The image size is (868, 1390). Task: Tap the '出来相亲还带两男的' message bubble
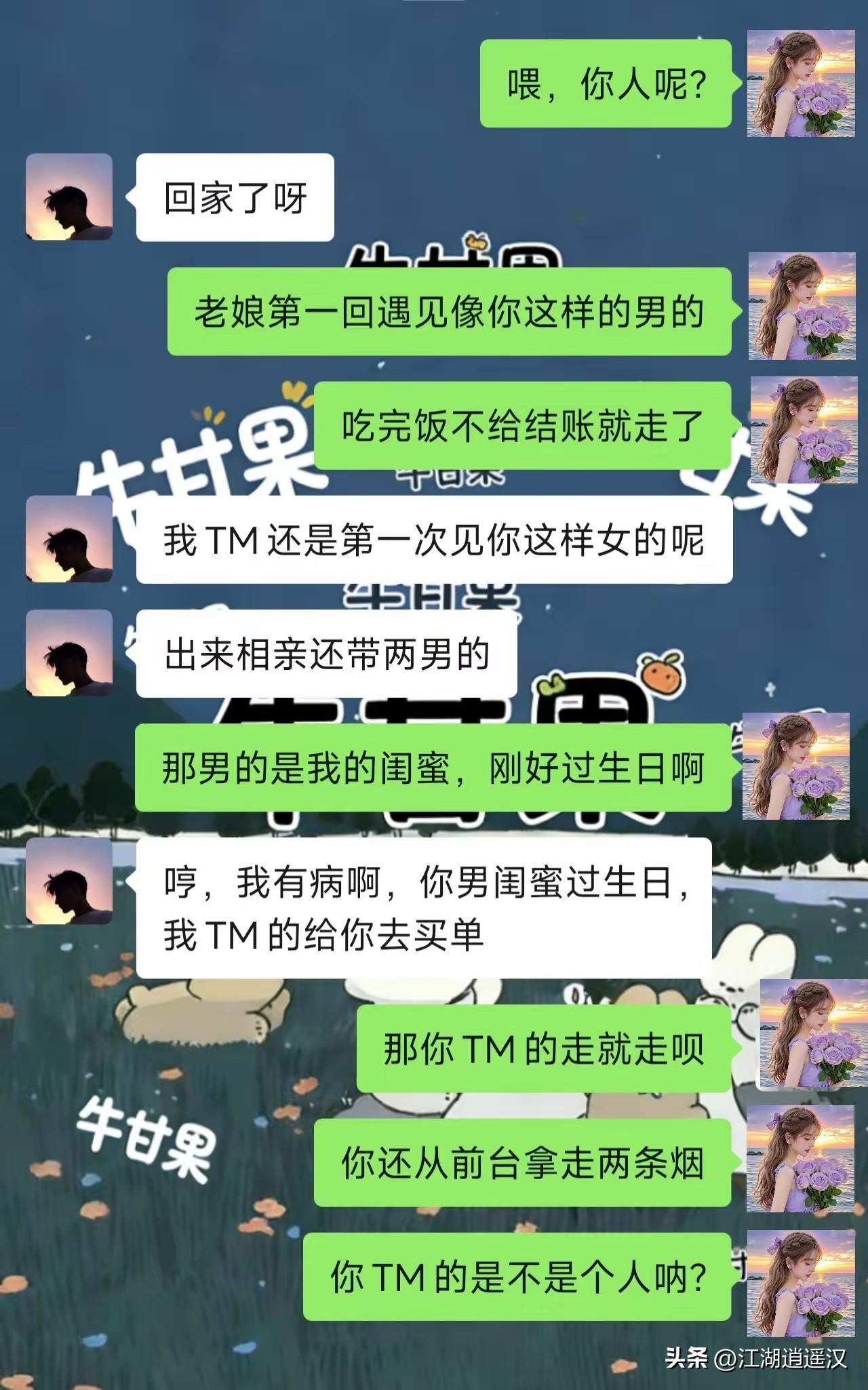325,654
